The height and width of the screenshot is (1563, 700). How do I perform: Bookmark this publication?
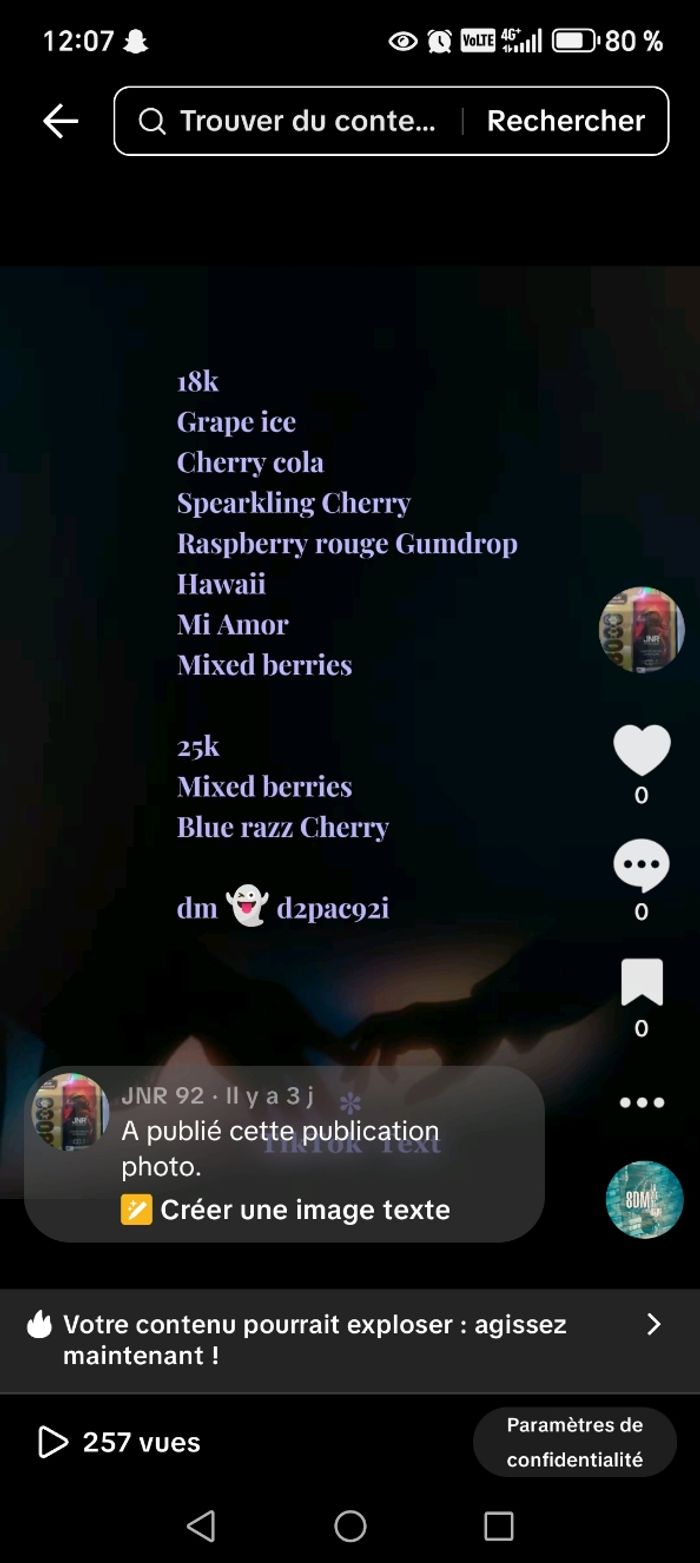pos(641,982)
